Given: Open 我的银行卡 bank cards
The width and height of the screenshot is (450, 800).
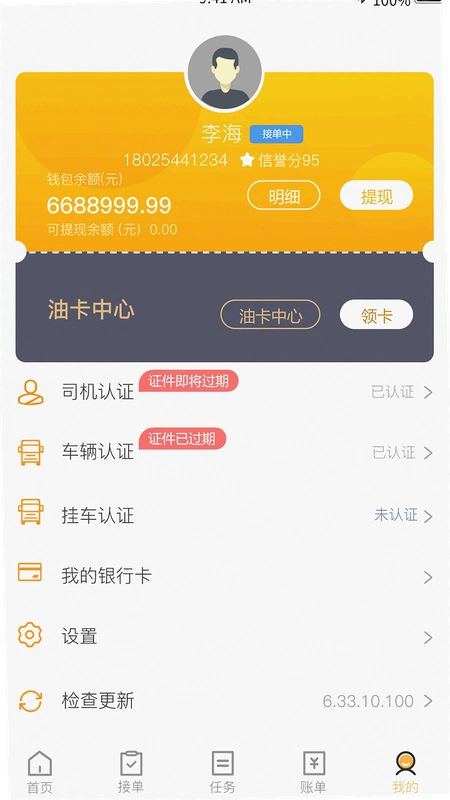Looking at the screenshot, I should [225, 577].
